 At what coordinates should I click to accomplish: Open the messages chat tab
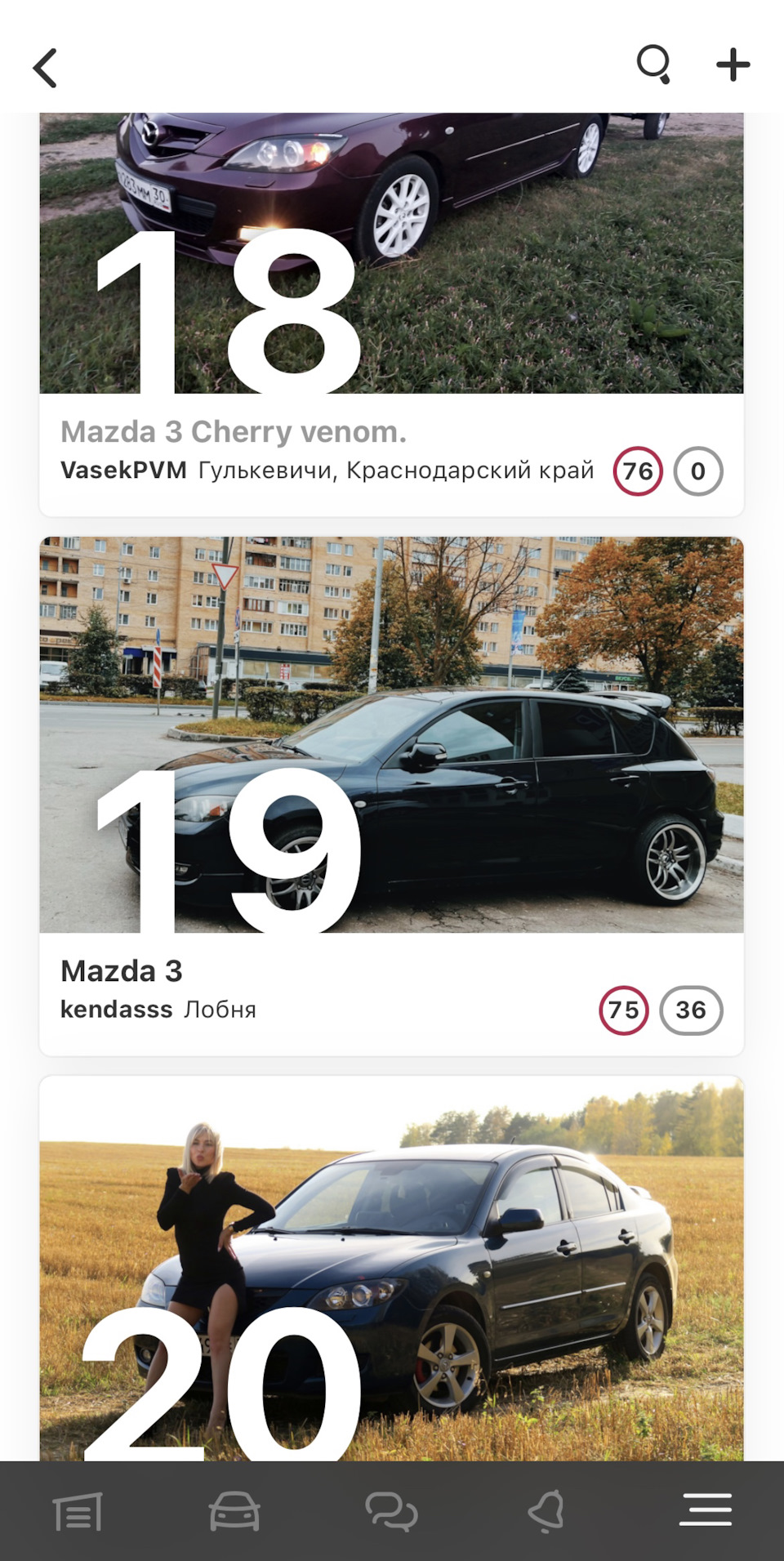391,1511
